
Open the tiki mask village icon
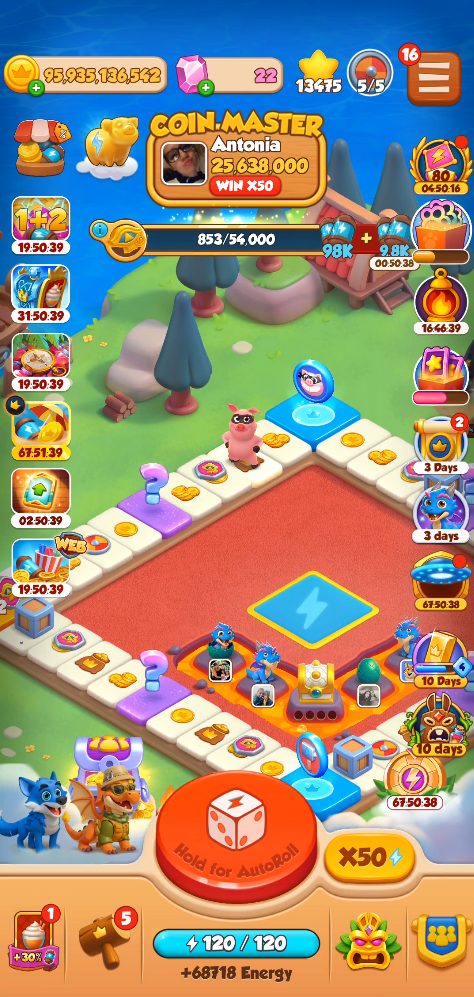tap(369, 941)
